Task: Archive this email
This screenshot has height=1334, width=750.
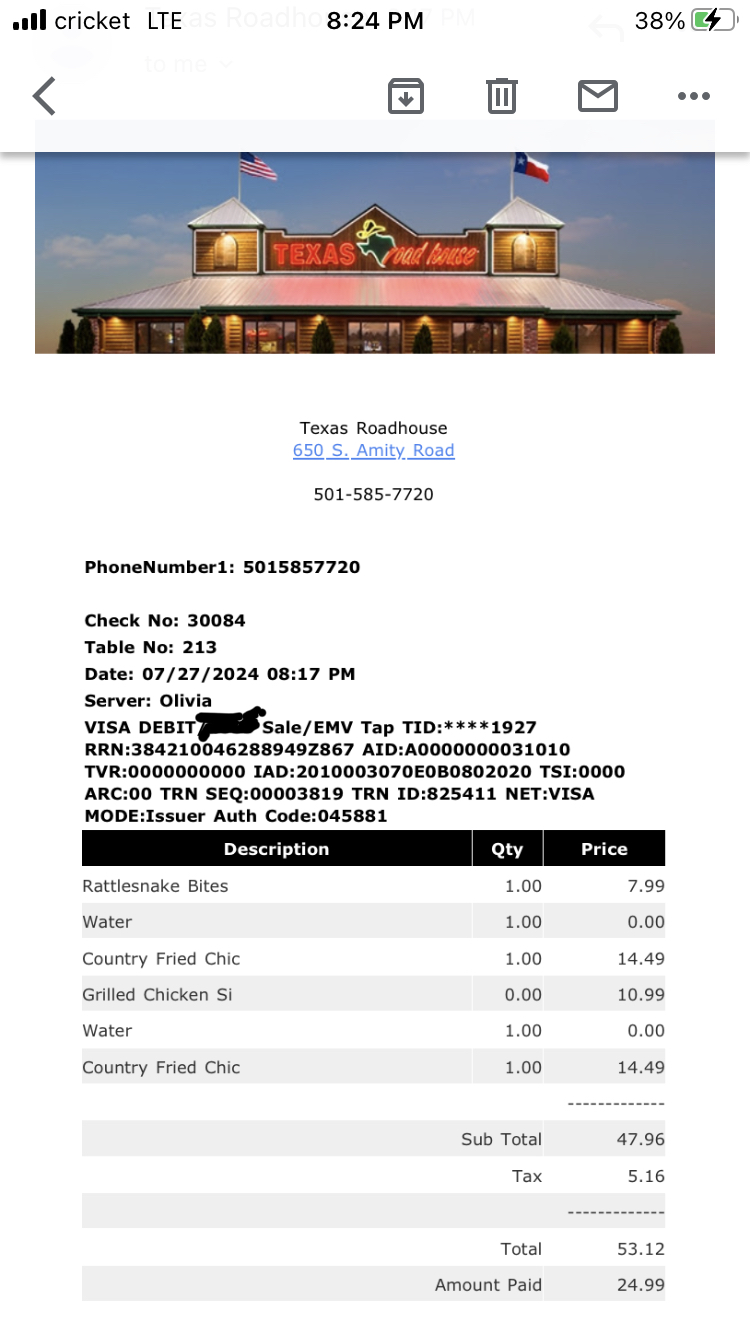Action: 406,96
